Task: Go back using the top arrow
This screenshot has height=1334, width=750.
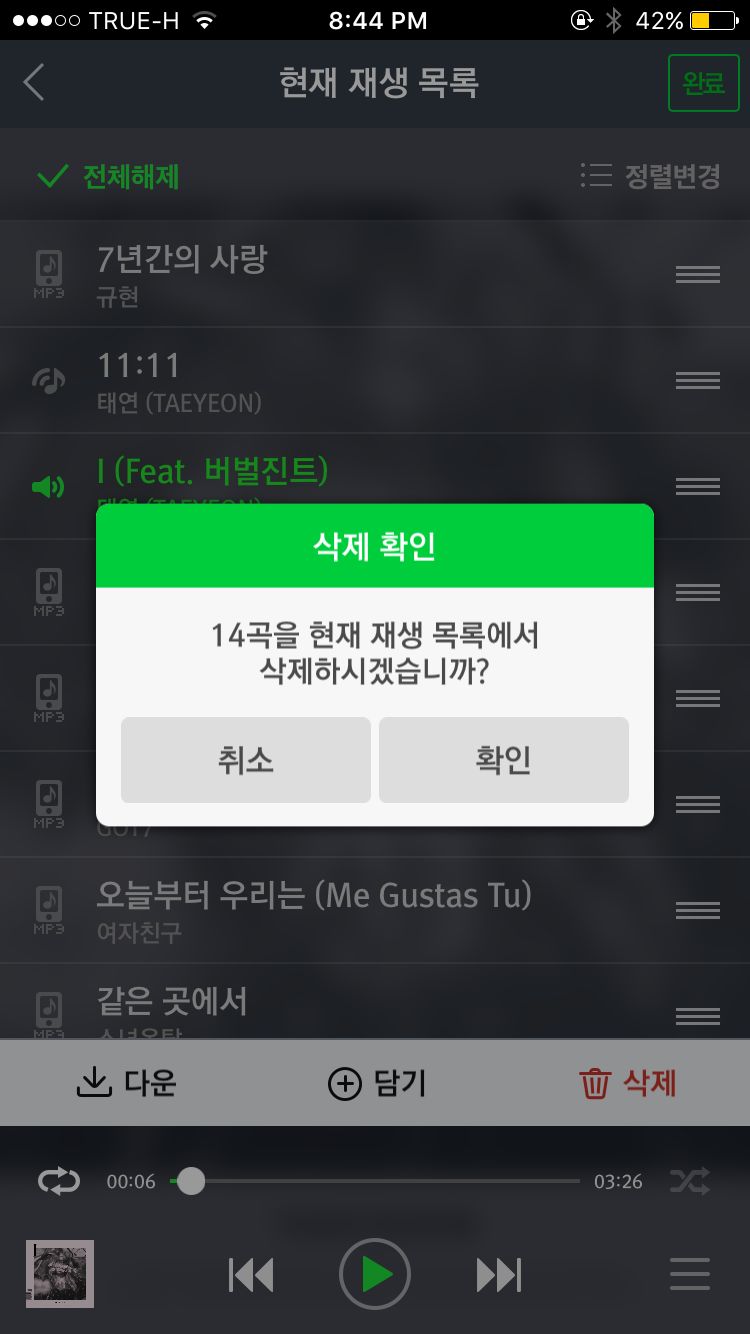Action: pyautogui.click(x=34, y=83)
